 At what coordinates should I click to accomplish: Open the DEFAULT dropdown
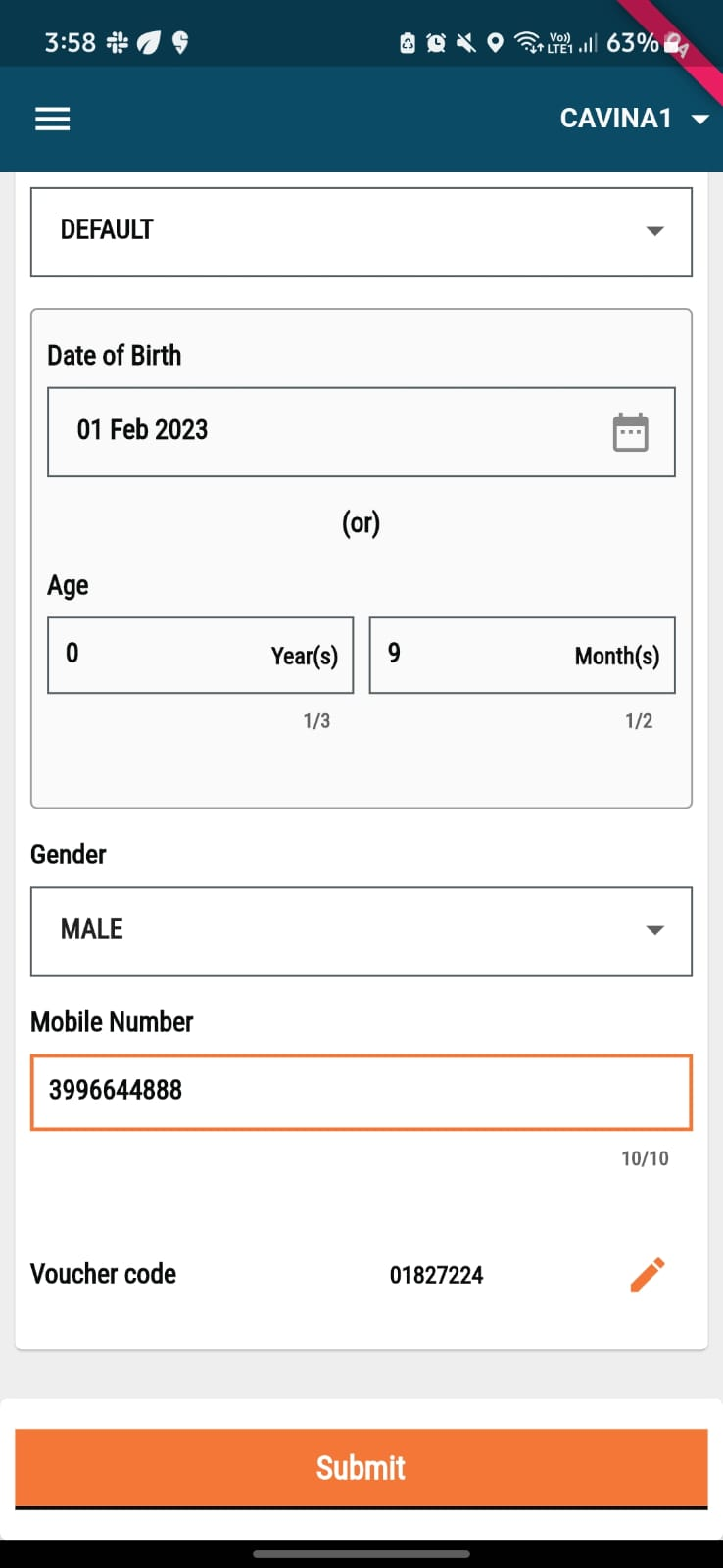coord(361,231)
